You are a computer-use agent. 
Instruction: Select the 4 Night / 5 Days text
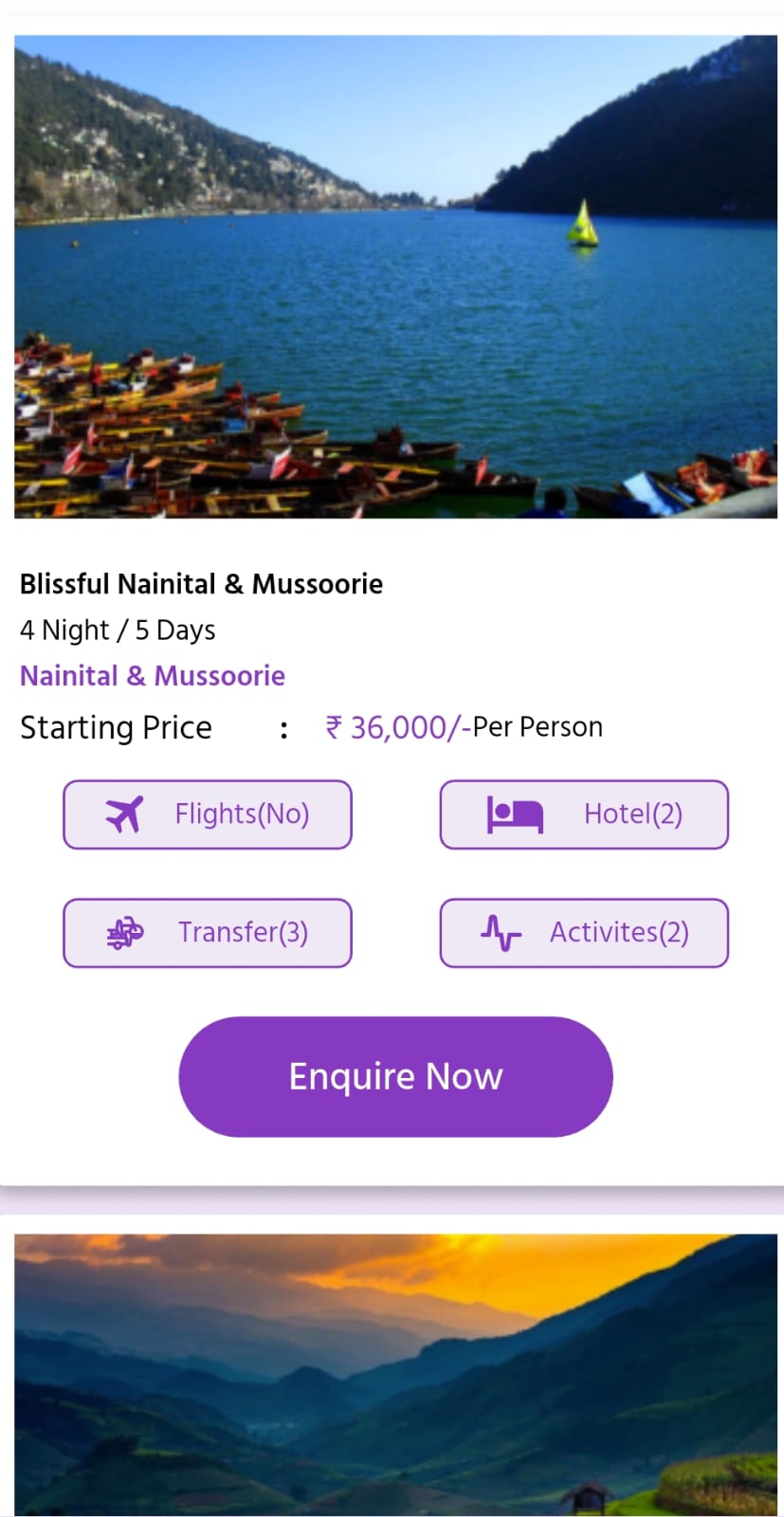point(118,629)
